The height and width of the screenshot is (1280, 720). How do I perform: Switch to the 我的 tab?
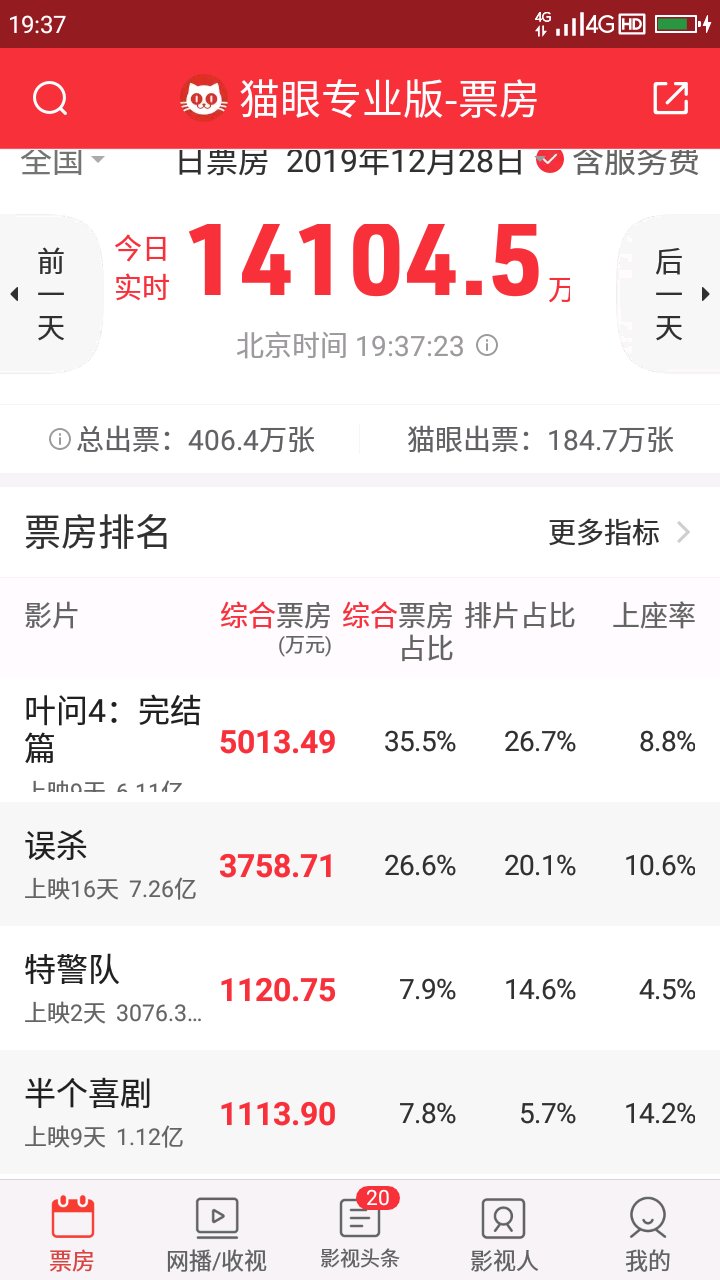point(648,1232)
